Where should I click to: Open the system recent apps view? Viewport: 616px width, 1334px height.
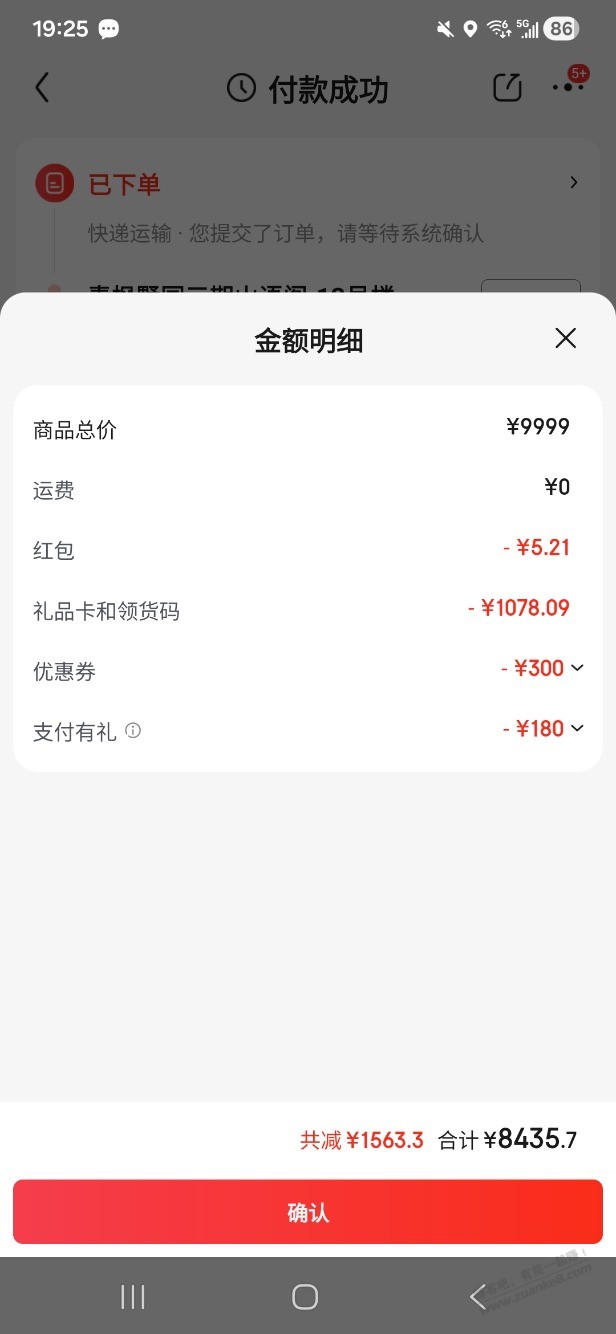pos(133,1297)
